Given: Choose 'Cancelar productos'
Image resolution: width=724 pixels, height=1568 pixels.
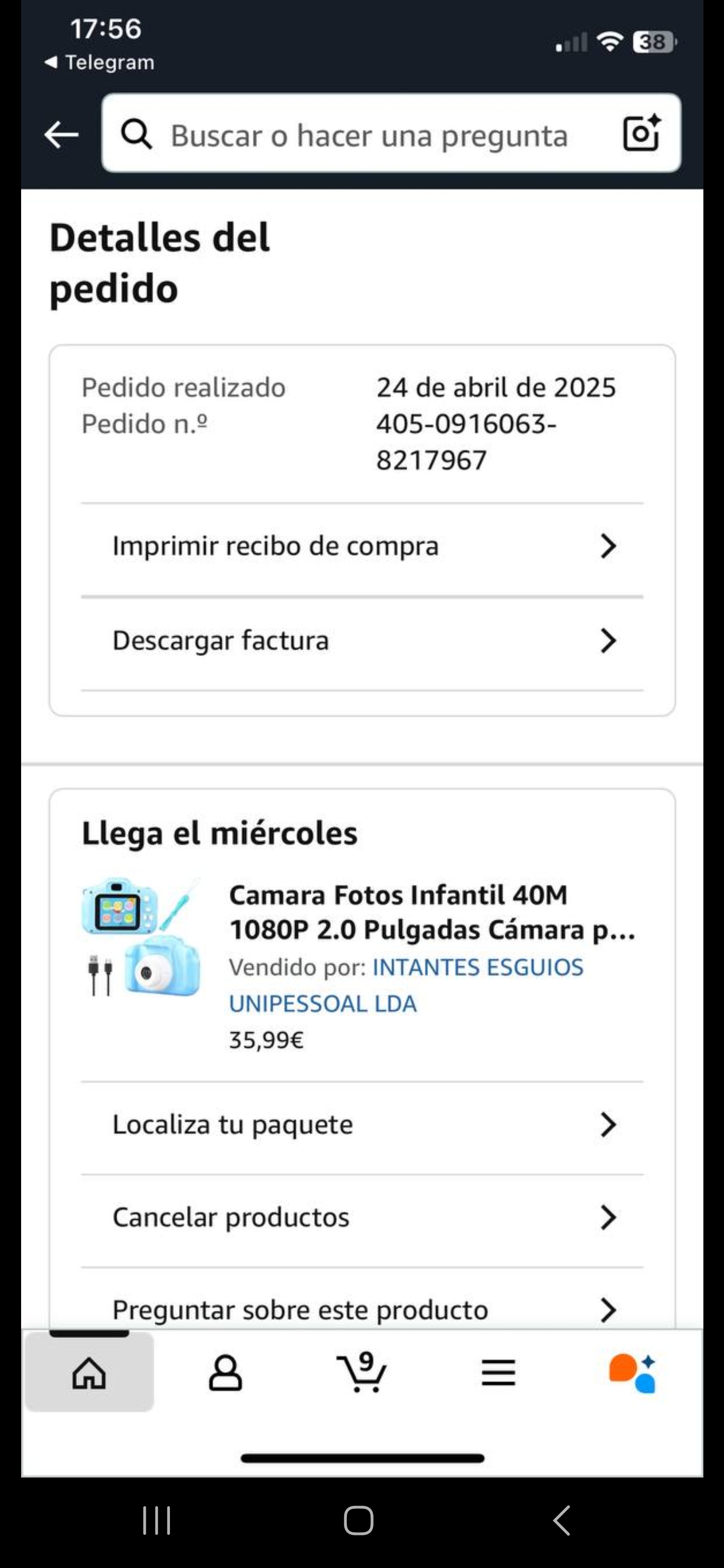Looking at the screenshot, I should pos(363,1217).
